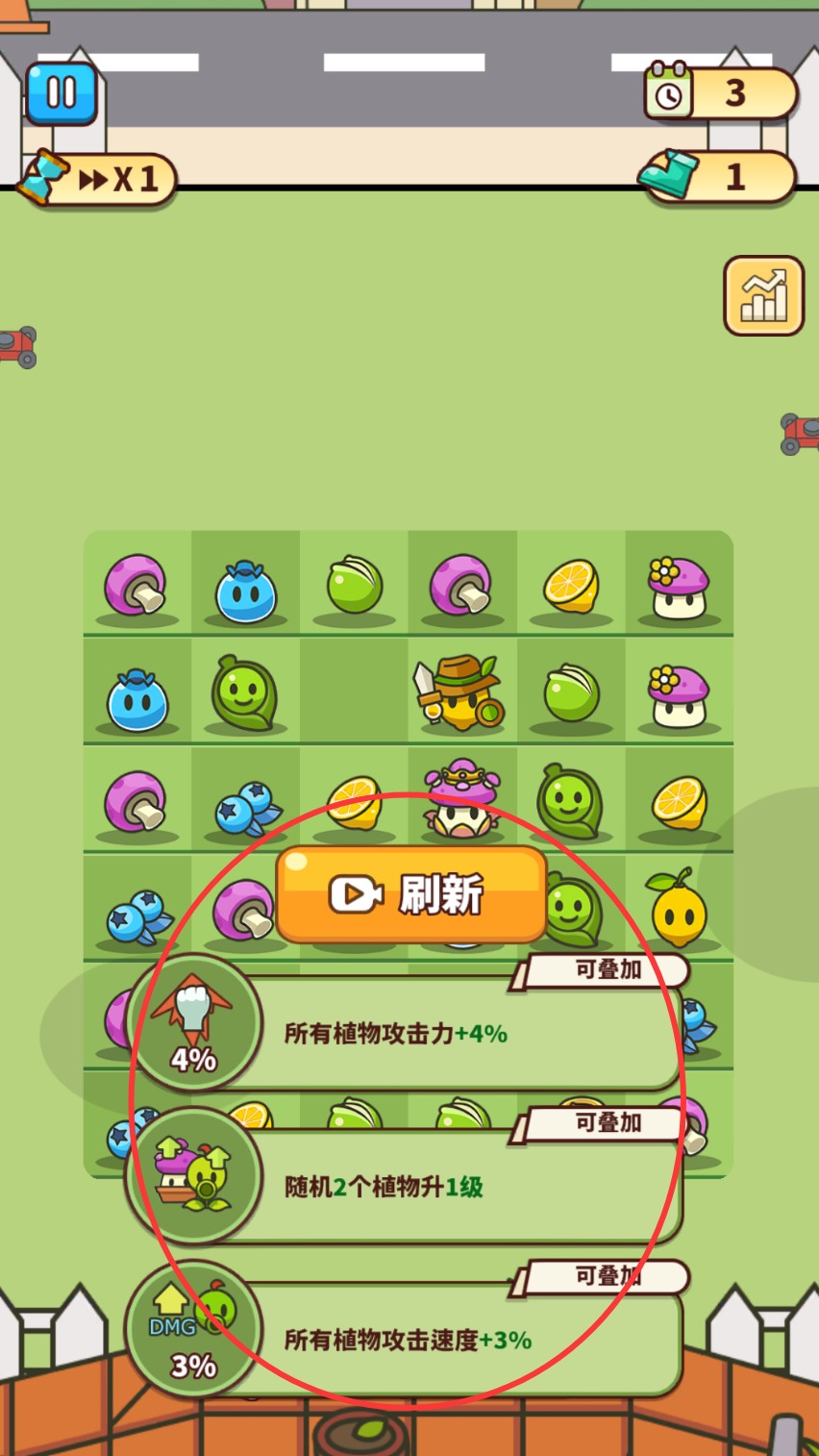Pick 所有植物攻击速度+3% upgrade
819x1456 pixels.
[x=423, y=1340]
